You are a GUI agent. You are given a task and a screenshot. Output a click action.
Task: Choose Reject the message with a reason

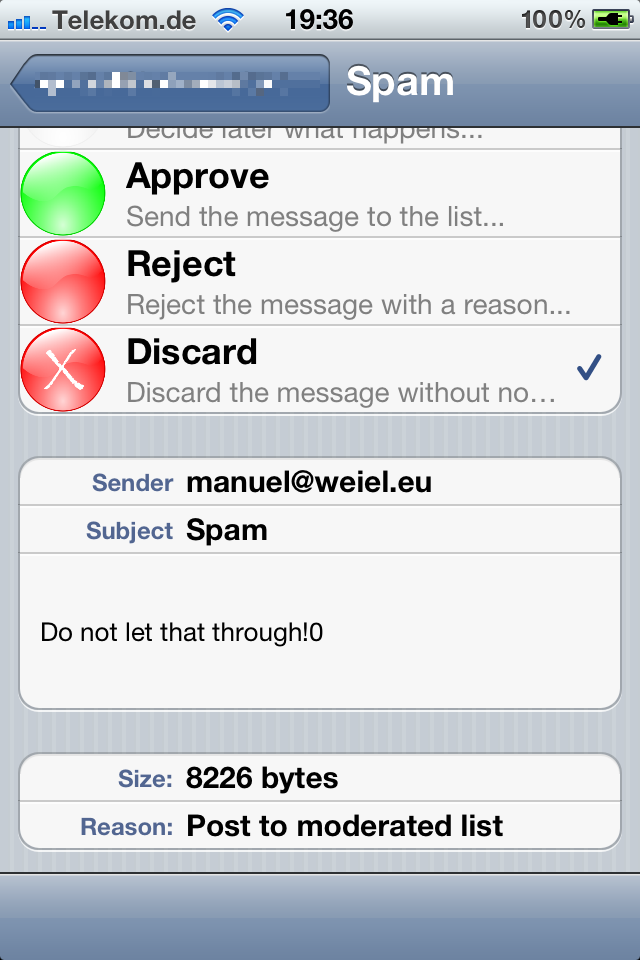click(320, 282)
